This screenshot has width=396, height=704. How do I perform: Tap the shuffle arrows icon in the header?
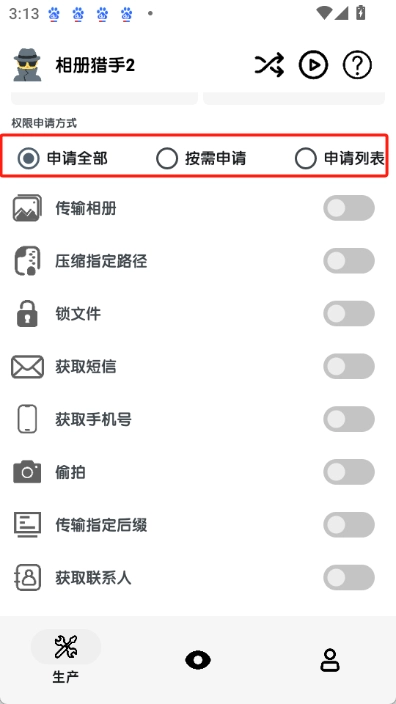coord(269,65)
